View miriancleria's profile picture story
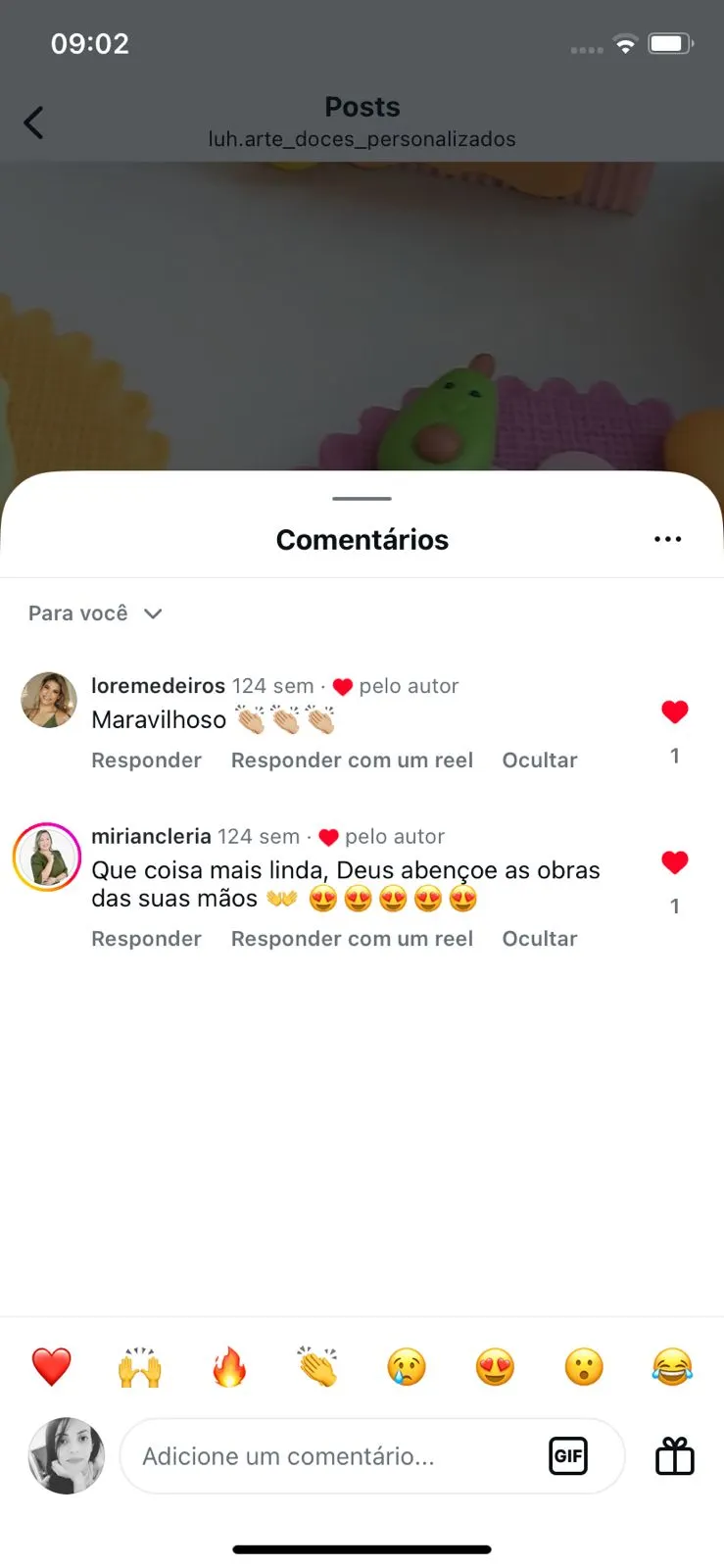The width and height of the screenshot is (724, 1568). (47, 856)
